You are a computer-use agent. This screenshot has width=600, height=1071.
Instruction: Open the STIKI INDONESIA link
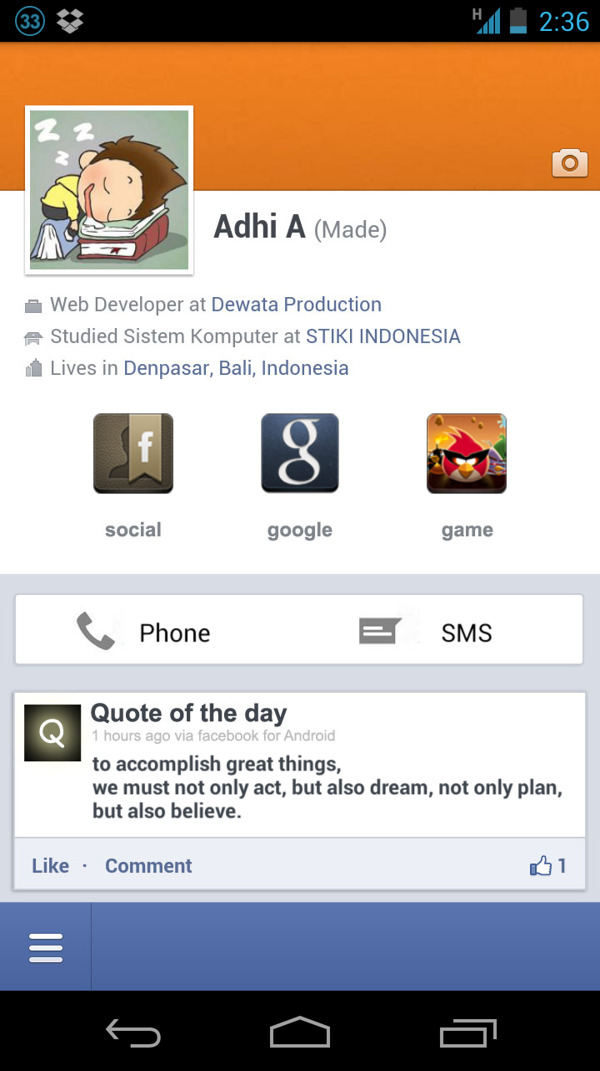383,337
